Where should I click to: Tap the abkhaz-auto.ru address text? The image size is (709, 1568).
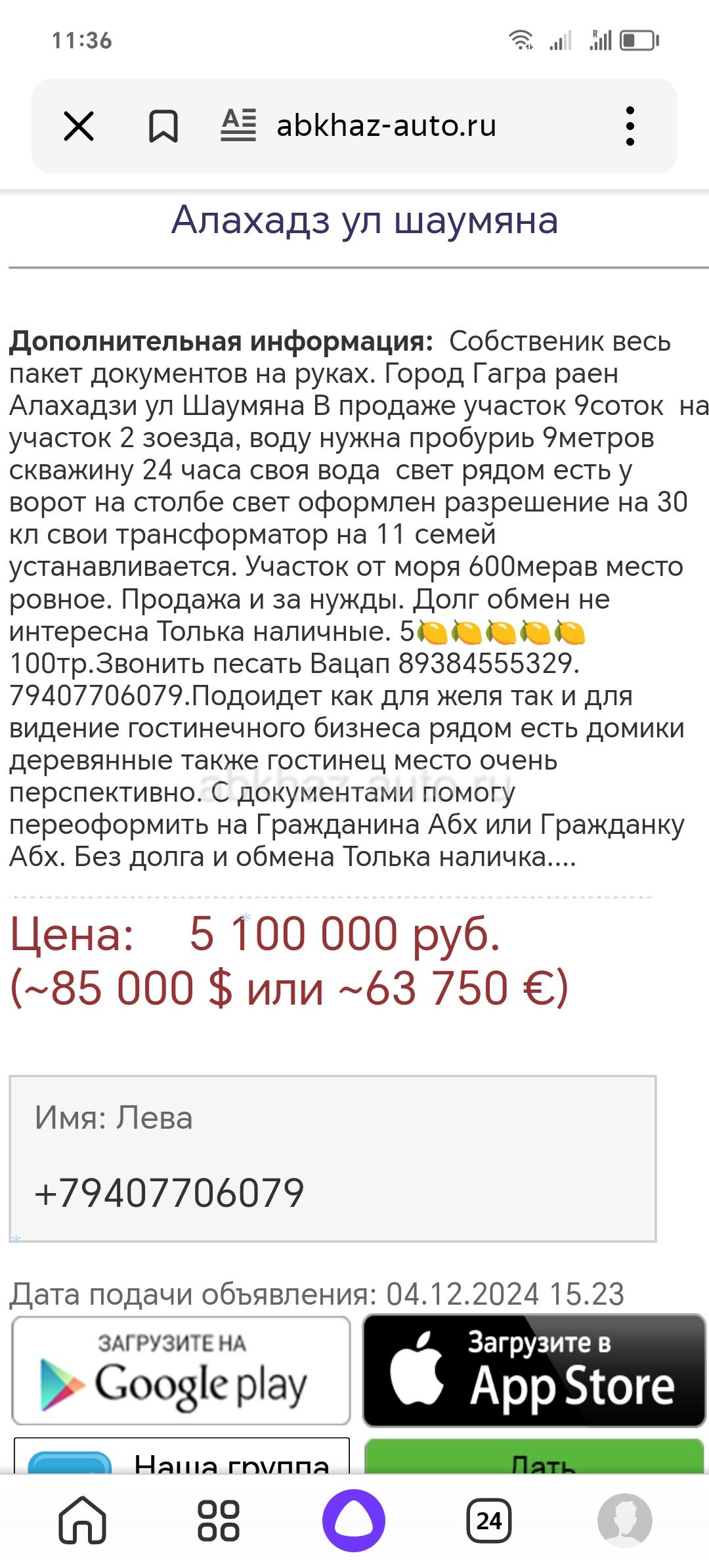point(387,125)
